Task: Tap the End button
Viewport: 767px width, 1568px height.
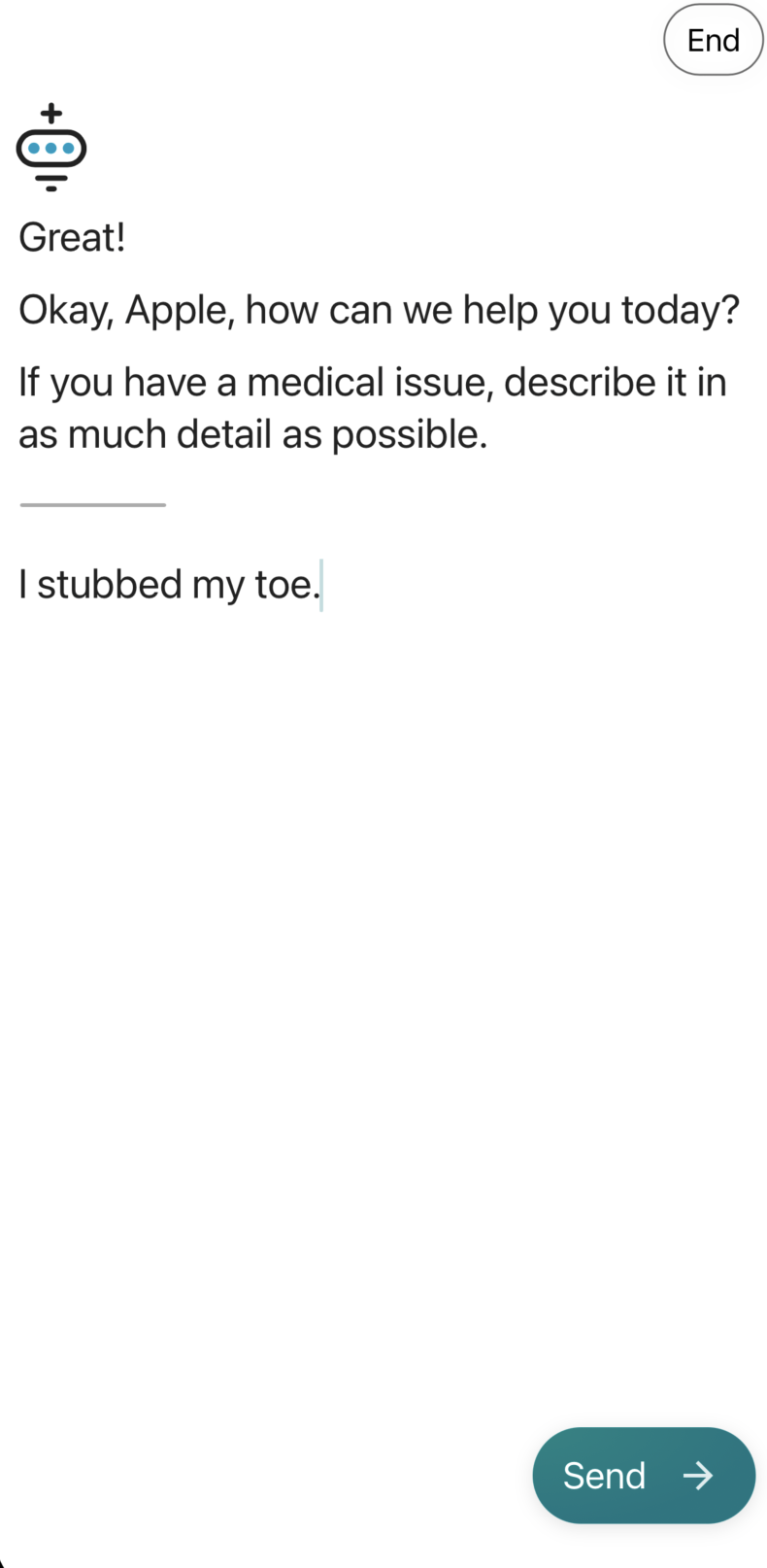Action: point(713,40)
